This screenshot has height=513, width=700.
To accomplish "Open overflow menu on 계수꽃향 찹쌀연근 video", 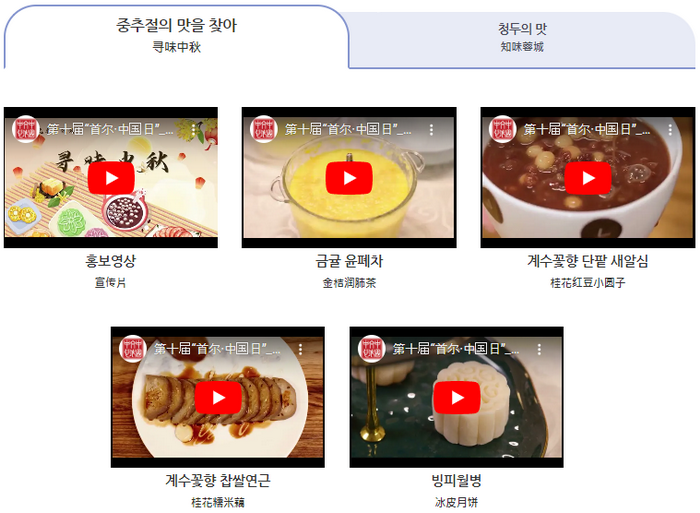I will coord(300,349).
